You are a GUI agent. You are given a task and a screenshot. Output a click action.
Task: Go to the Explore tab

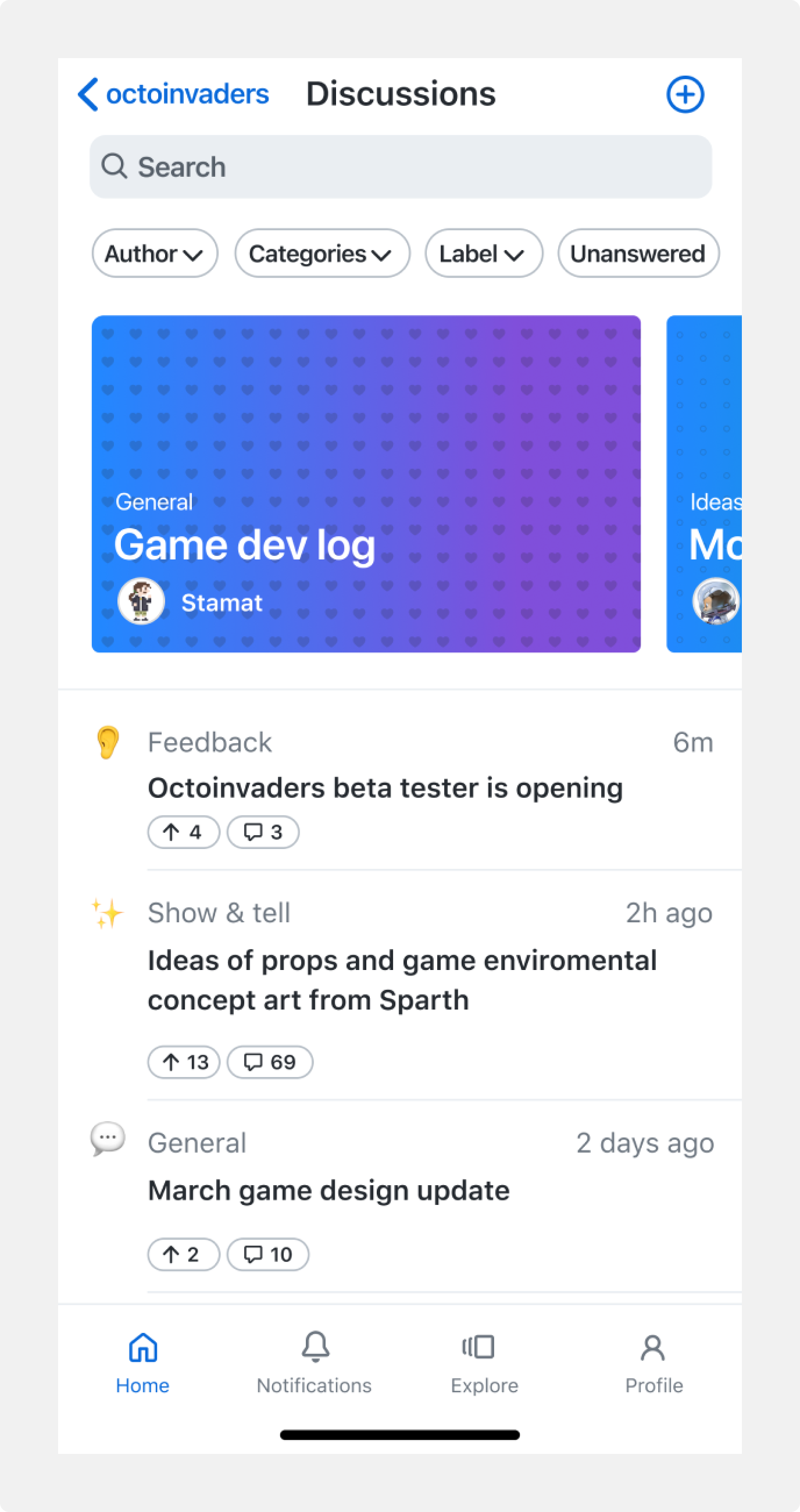coord(484,1362)
